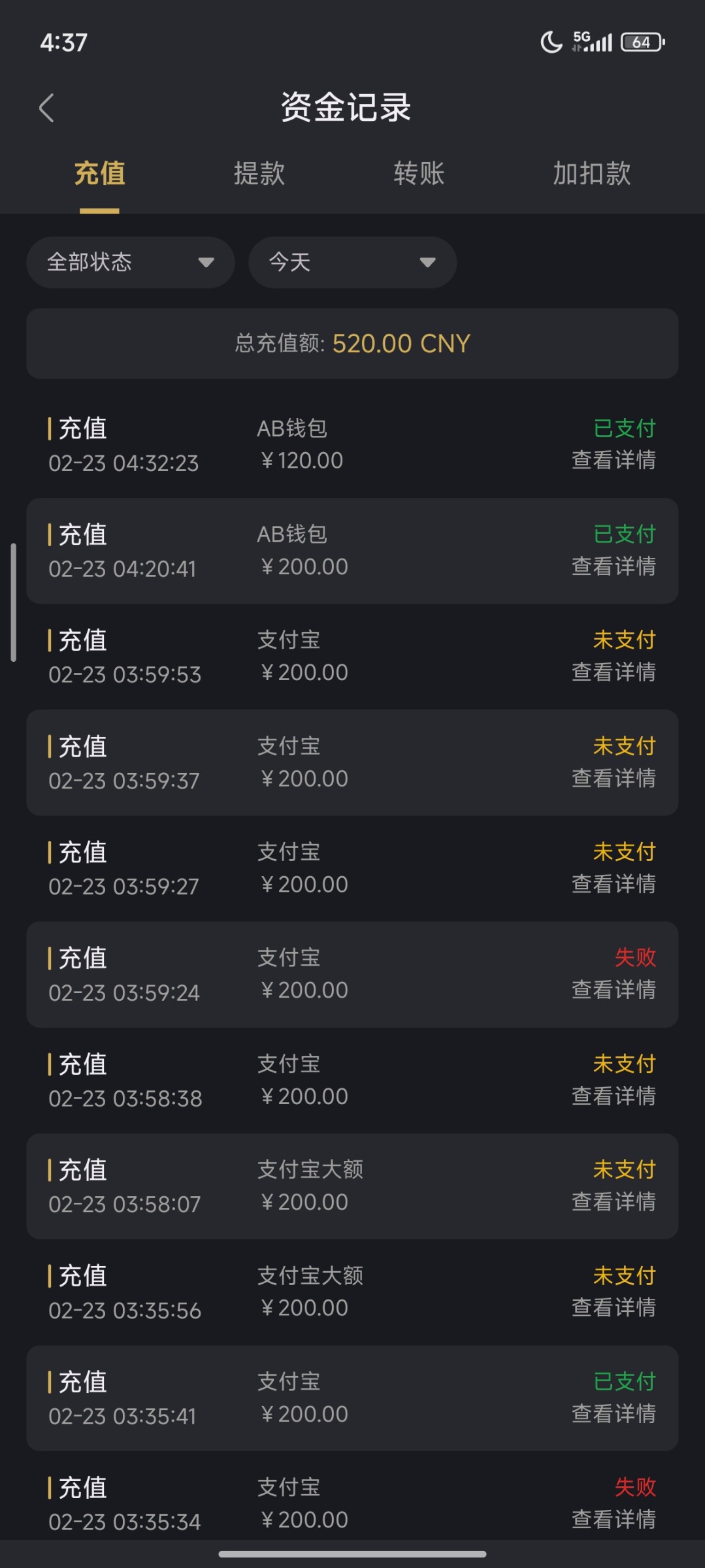Image resolution: width=705 pixels, height=1568 pixels.
Task: Open 查看详情 for the failed 03:59:24 支付宝 order
Action: coord(614,991)
